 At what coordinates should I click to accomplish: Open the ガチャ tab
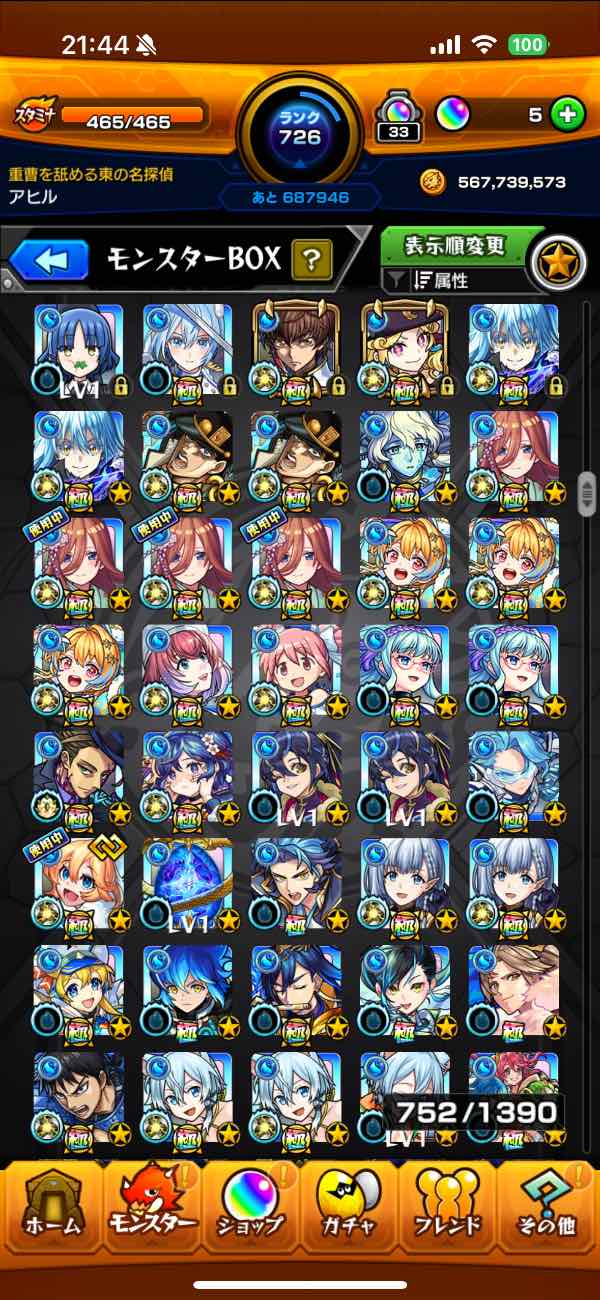click(350, 1212)
